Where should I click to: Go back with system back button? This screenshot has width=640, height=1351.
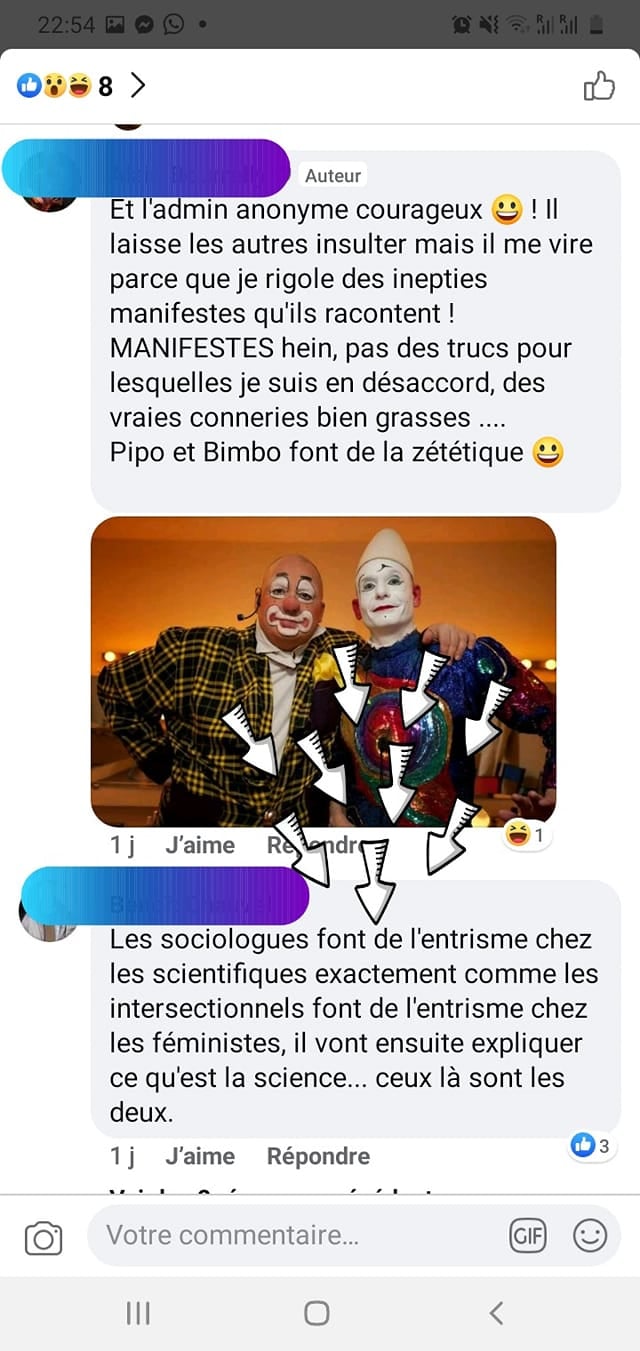click(496, 1313)
